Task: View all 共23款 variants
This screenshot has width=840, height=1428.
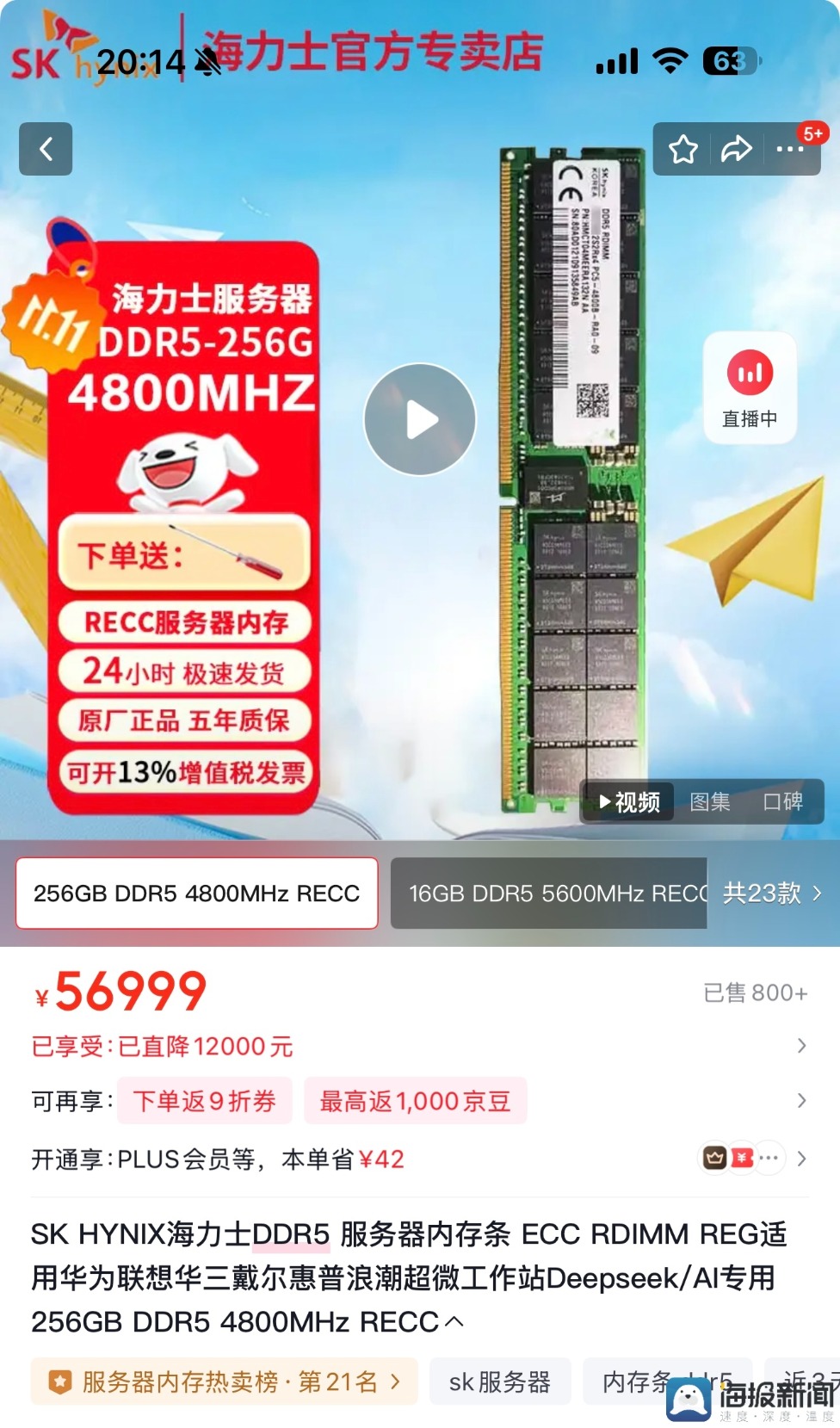Action: [x=771, y=893]
